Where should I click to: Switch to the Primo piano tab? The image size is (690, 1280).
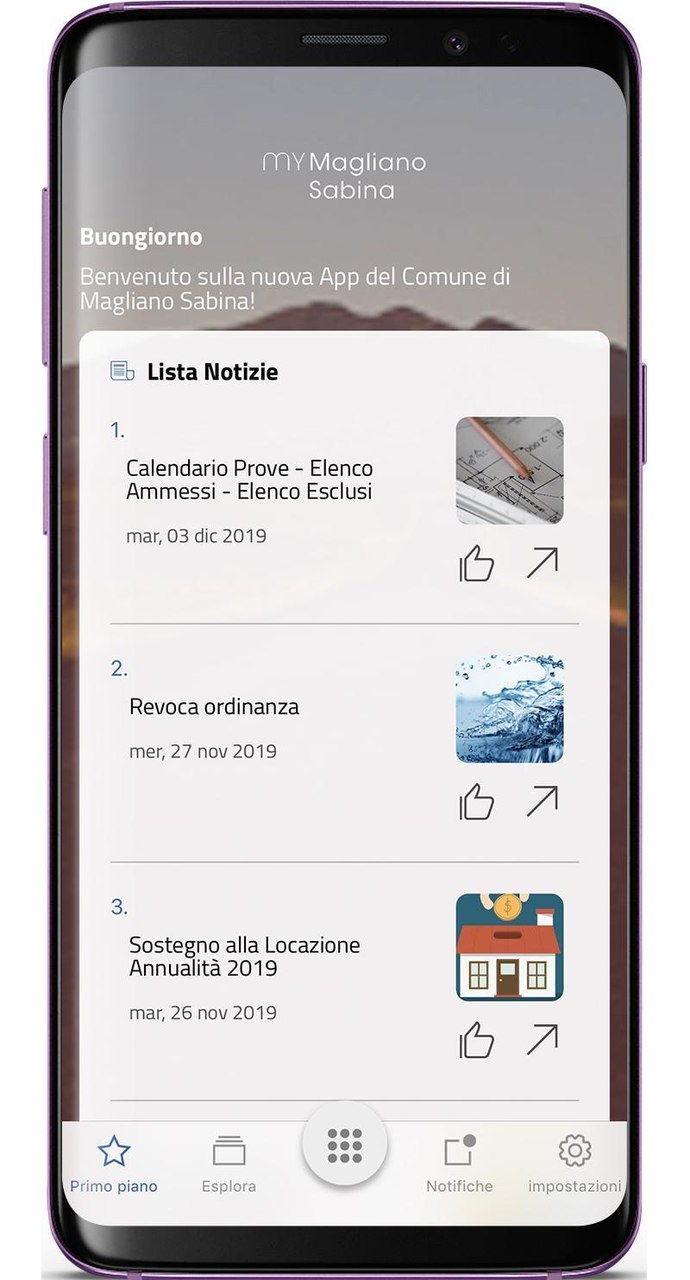113,1163
